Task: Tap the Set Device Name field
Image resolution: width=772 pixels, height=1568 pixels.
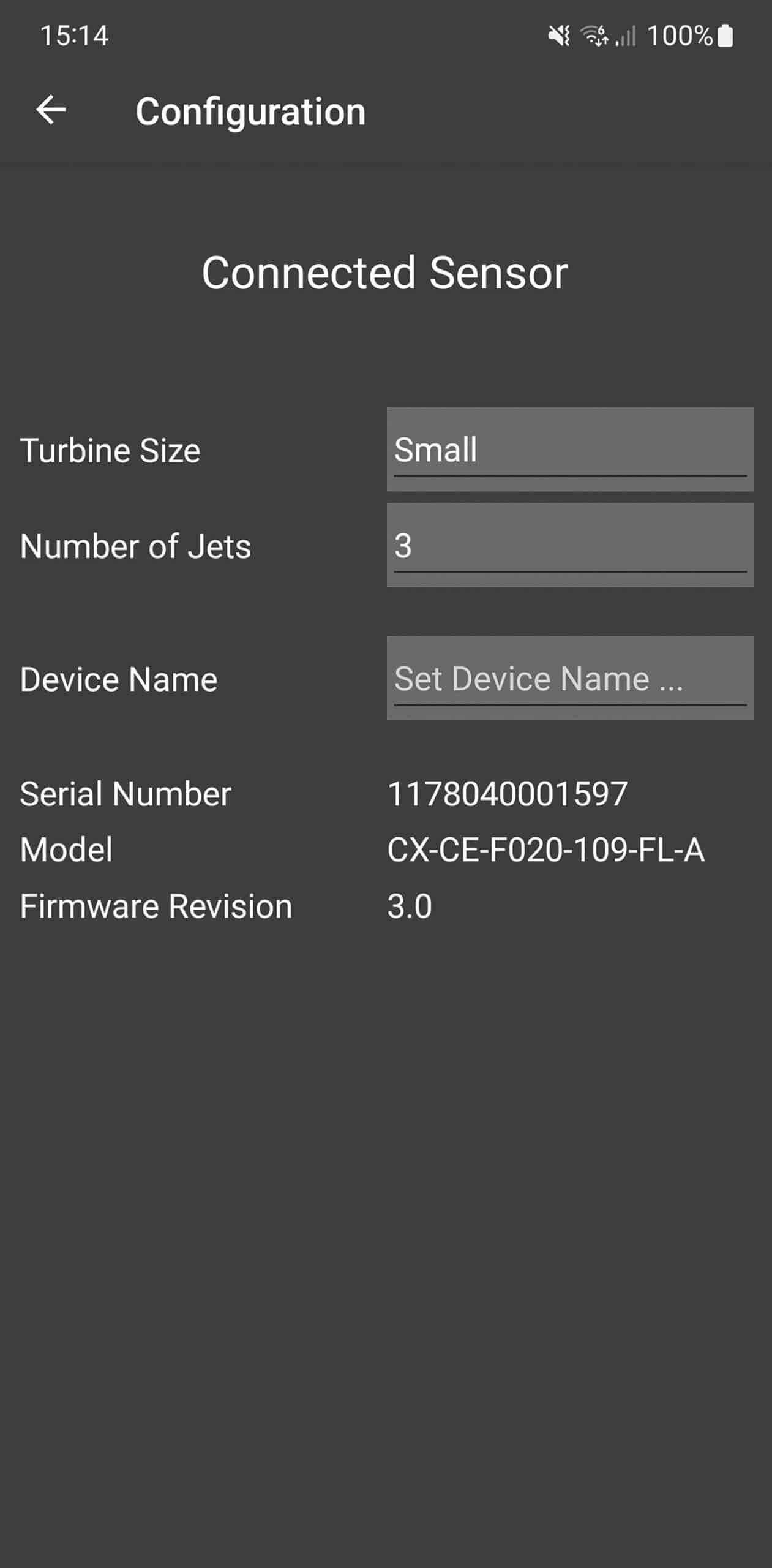Action: 569,679
